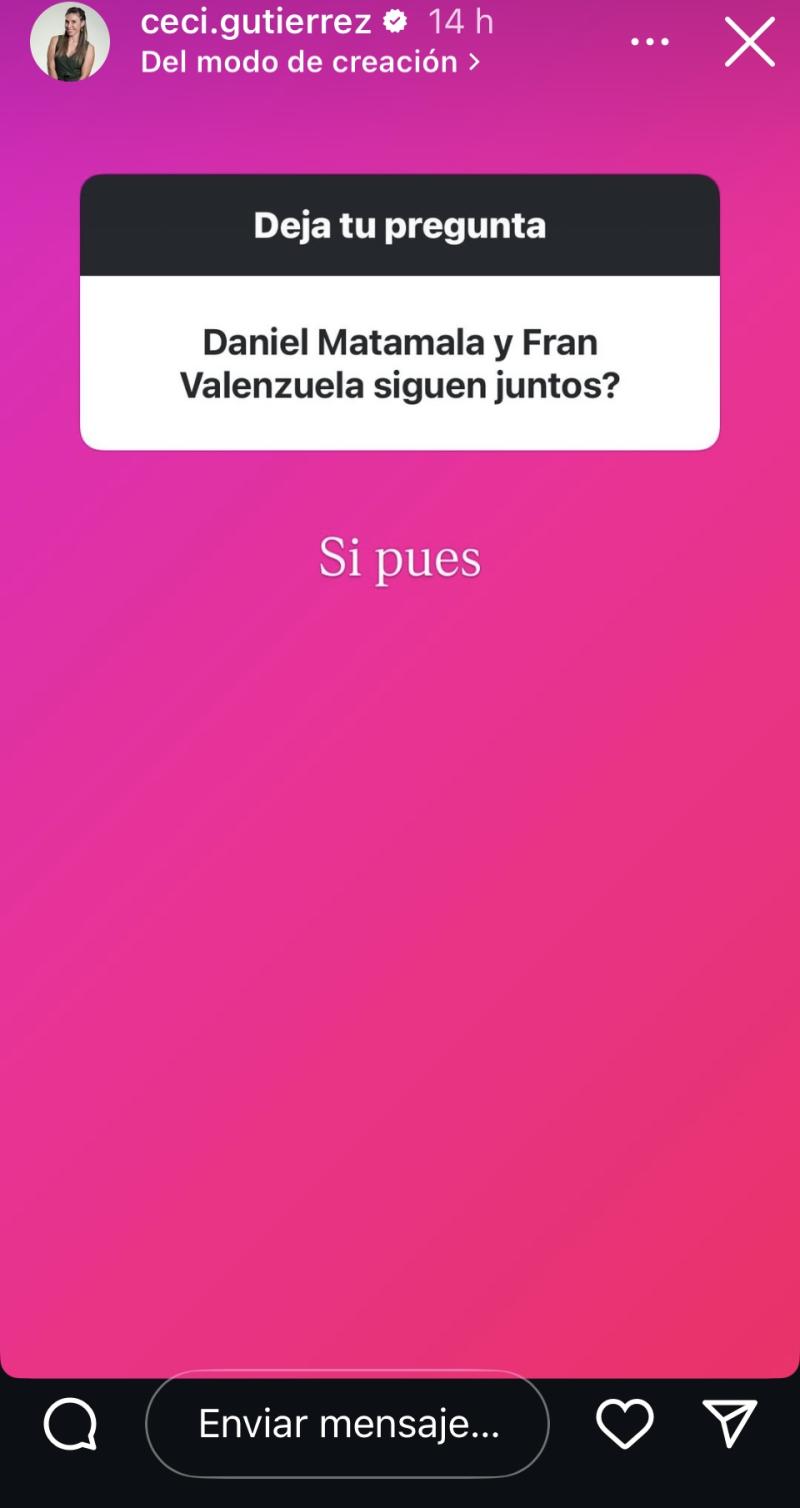React to the story by pressing the heart
The image size is (800, 1508).
tap(625, 1423)
